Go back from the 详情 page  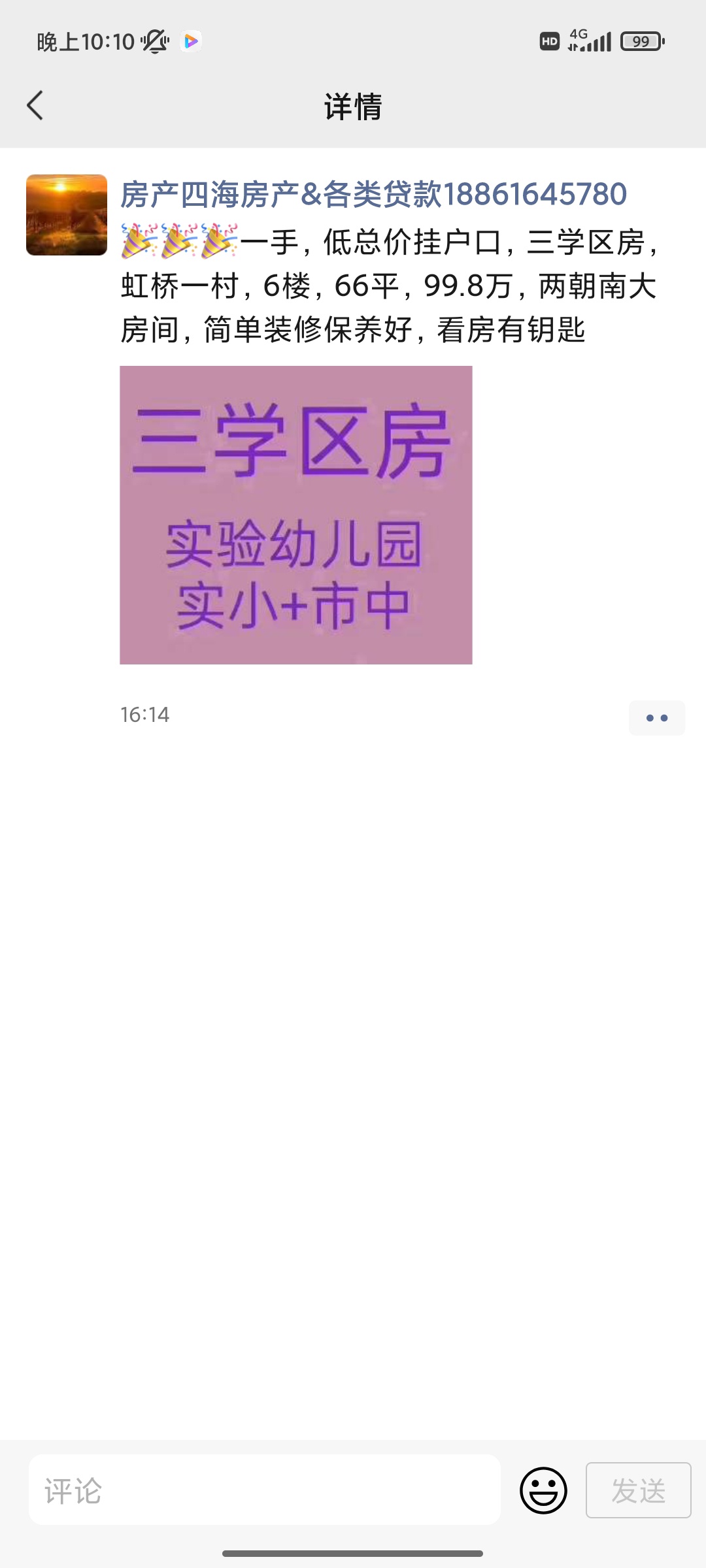pos(35,106)
